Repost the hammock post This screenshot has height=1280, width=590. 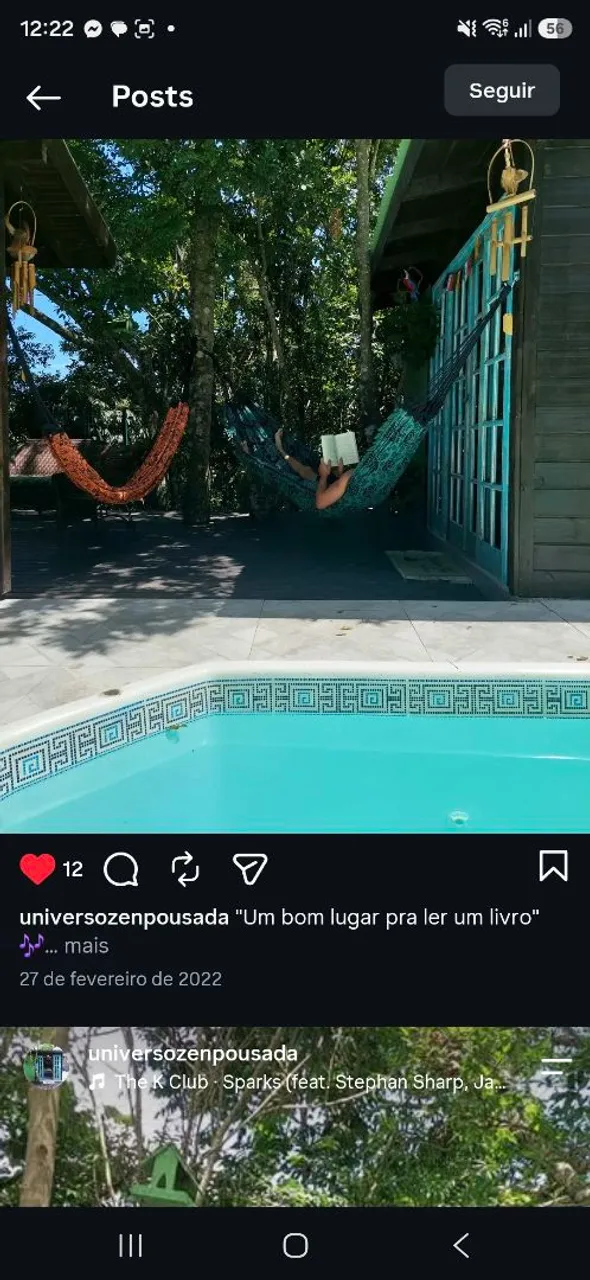(185, 869)
